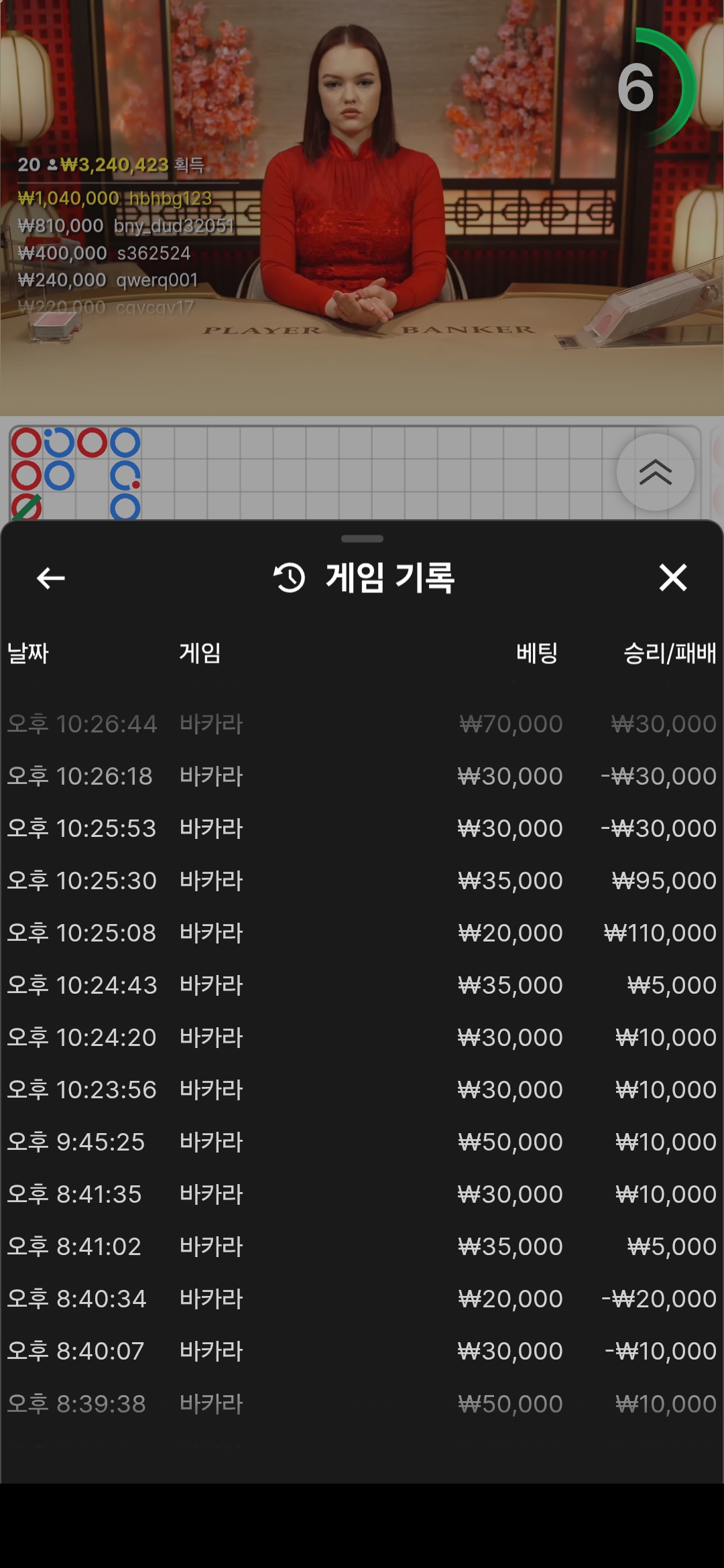
Task: Open the 오후 10:26:18 baccarat record
Action: (362, 776)
